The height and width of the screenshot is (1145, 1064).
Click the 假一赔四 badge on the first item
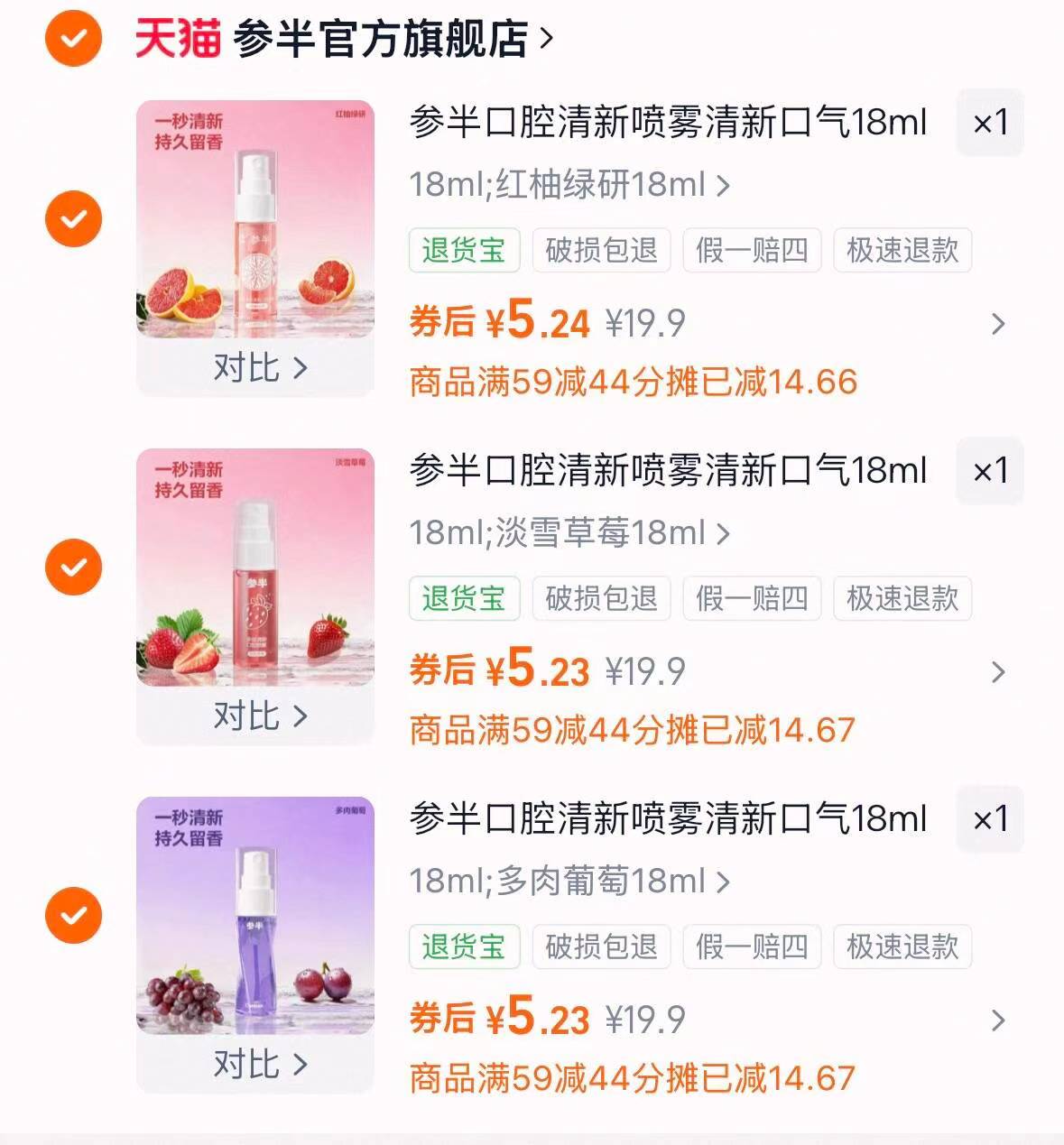pos(752,251)
